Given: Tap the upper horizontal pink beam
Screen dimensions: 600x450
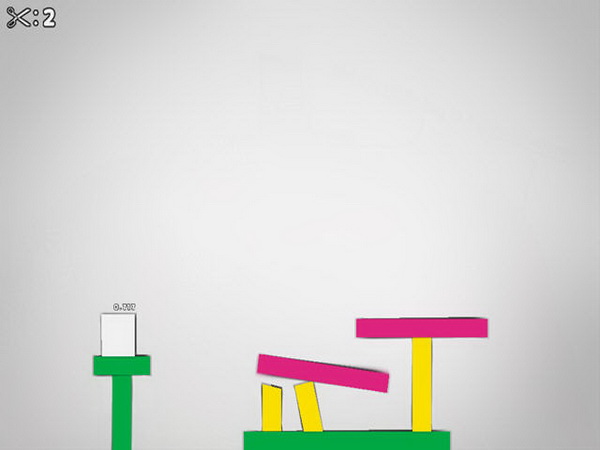Looking at the screenshot, I should tap(421, 327).
